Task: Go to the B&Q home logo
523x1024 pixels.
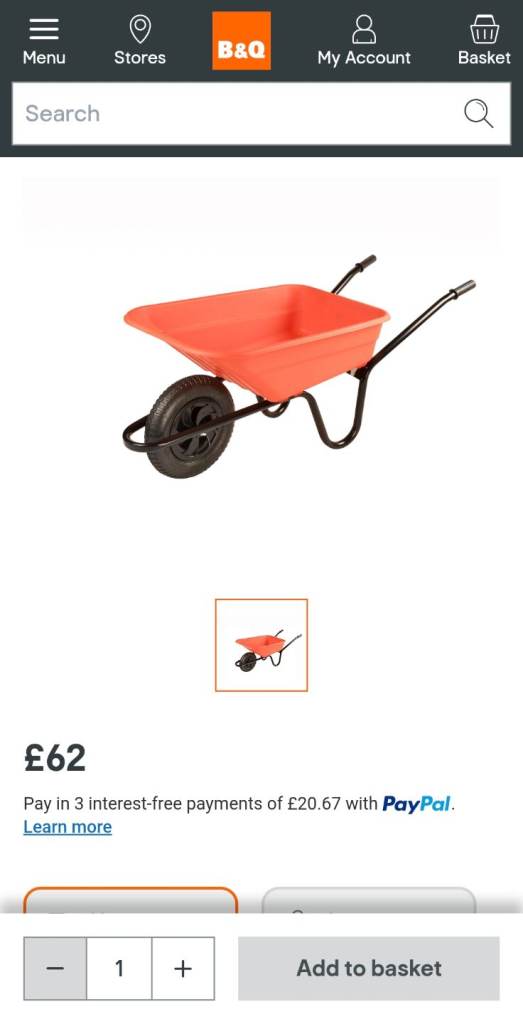Action: tap(241, 40)
